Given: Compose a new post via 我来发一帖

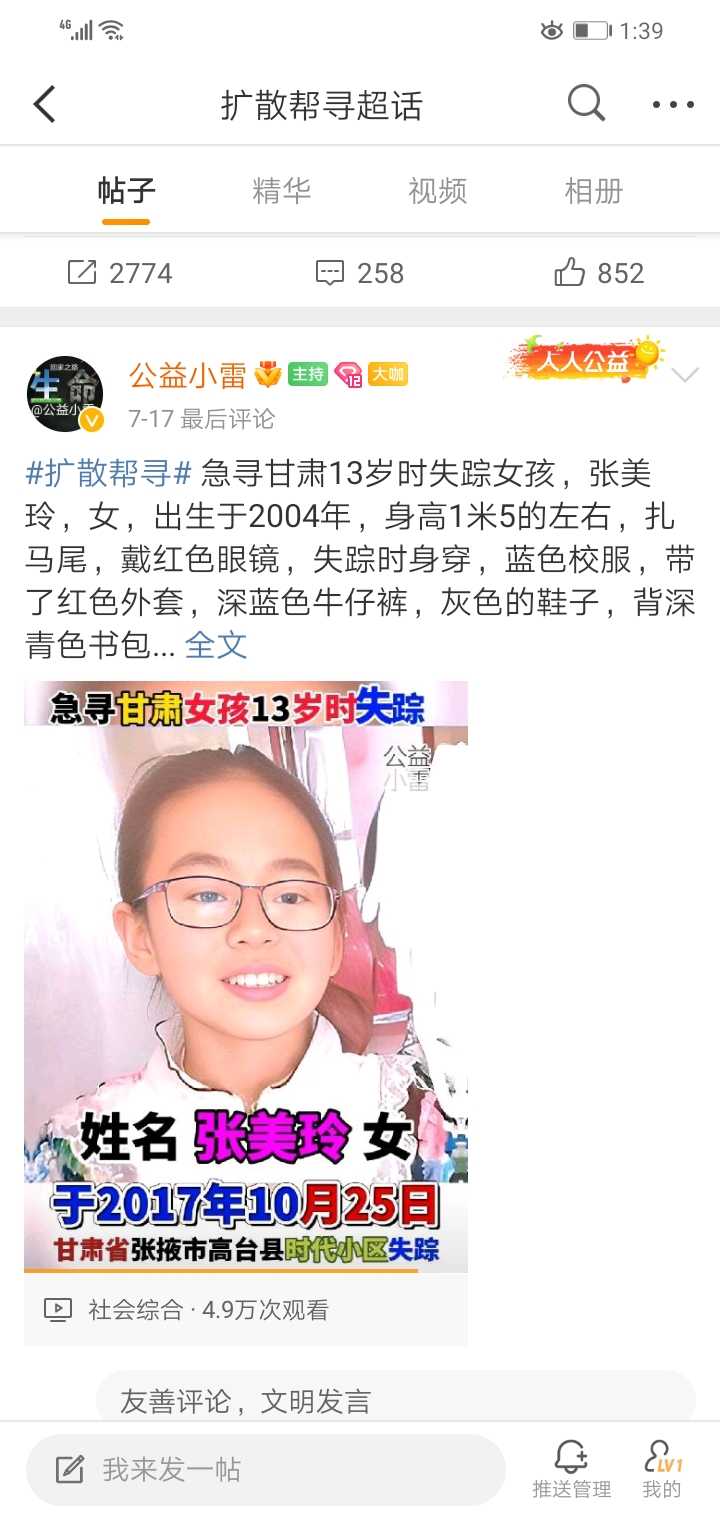Looking at the screenshot, I should (x=266, y=1469).
